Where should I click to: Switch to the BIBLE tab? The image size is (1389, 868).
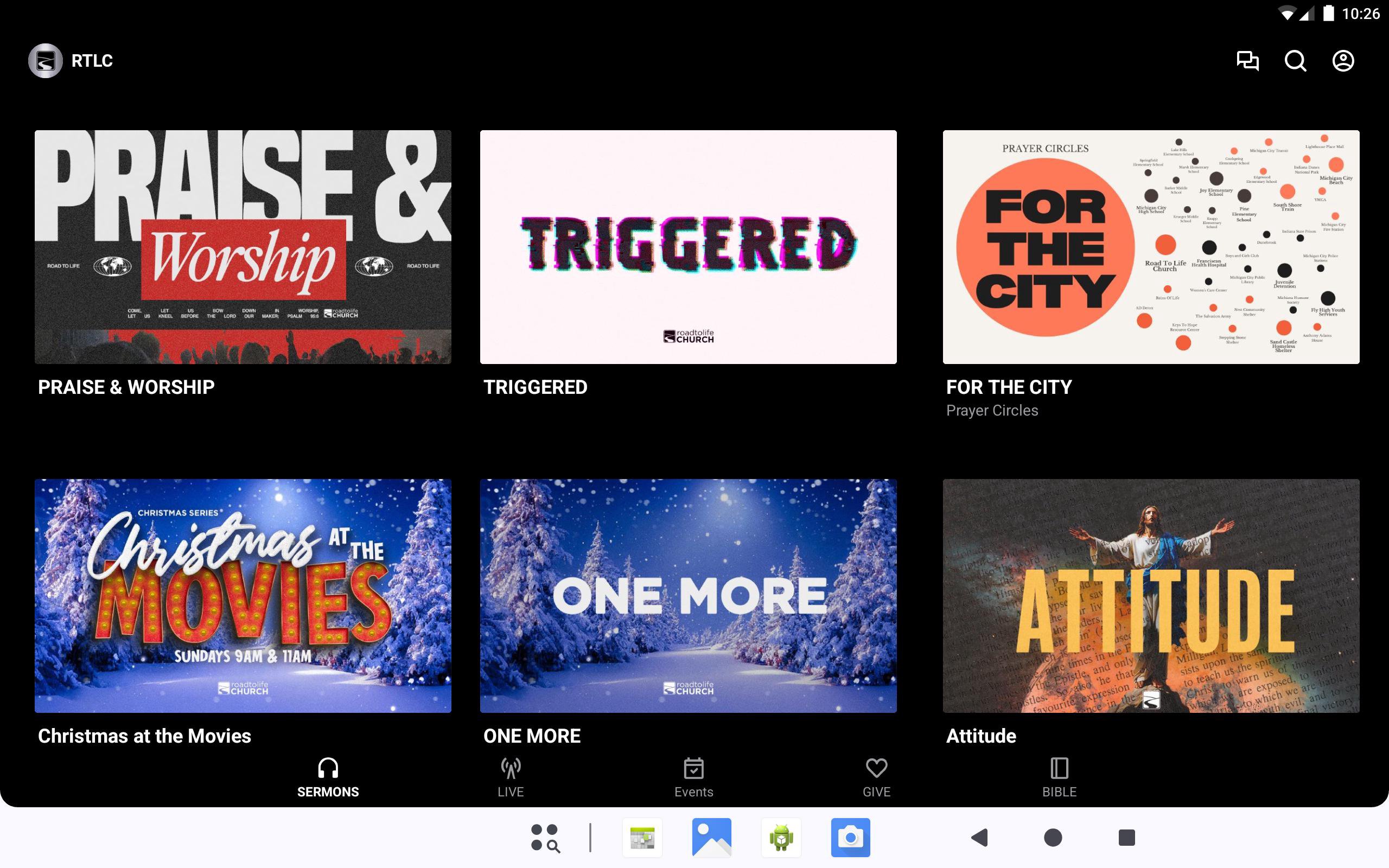(x=1059, y=777)
